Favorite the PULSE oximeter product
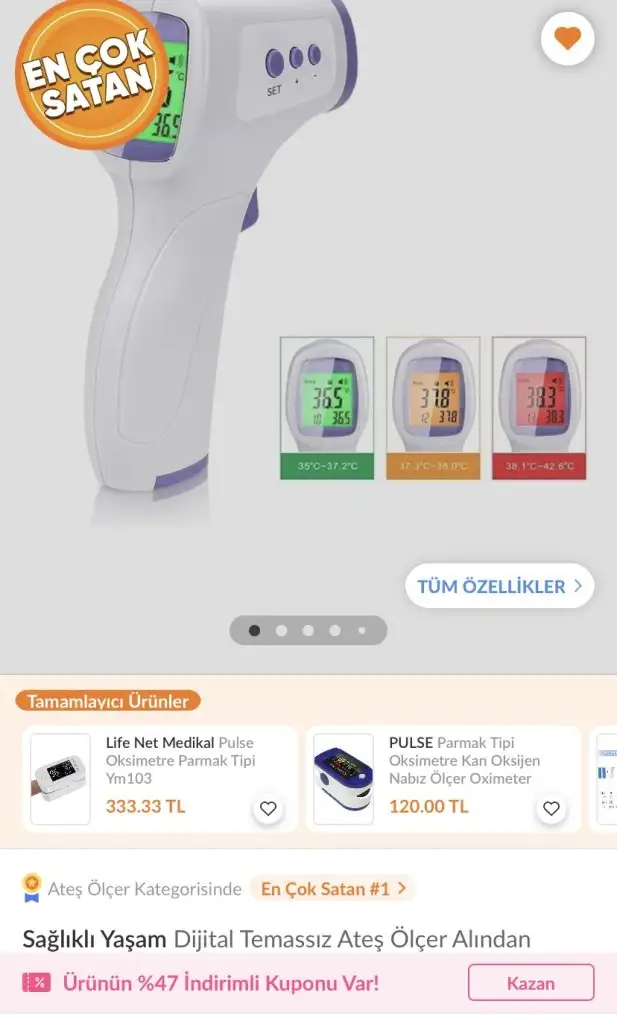The width and height of the screenshot is (617, 1024). 551,808
